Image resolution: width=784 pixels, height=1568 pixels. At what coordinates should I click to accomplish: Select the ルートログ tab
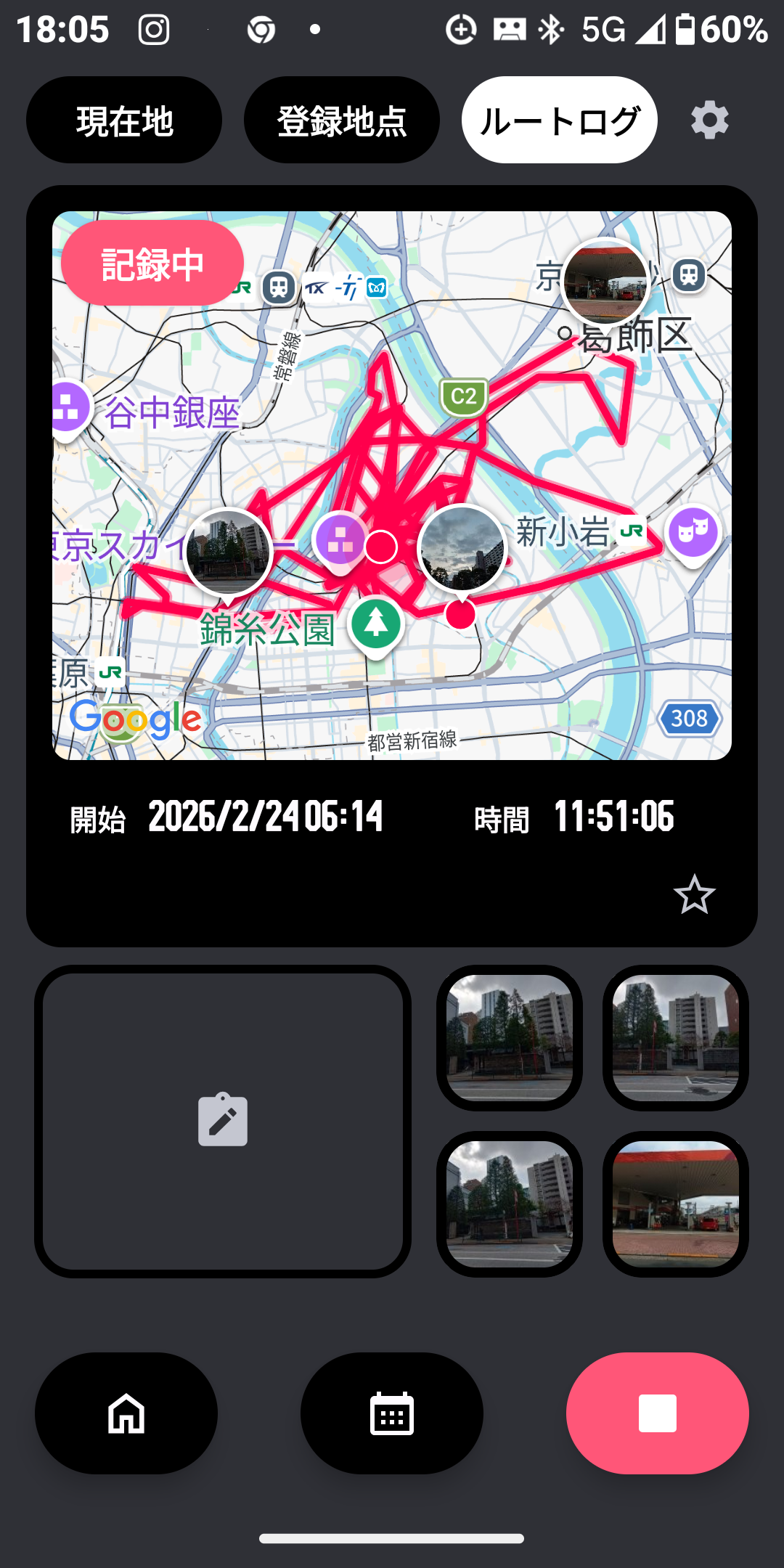point(560,121)
